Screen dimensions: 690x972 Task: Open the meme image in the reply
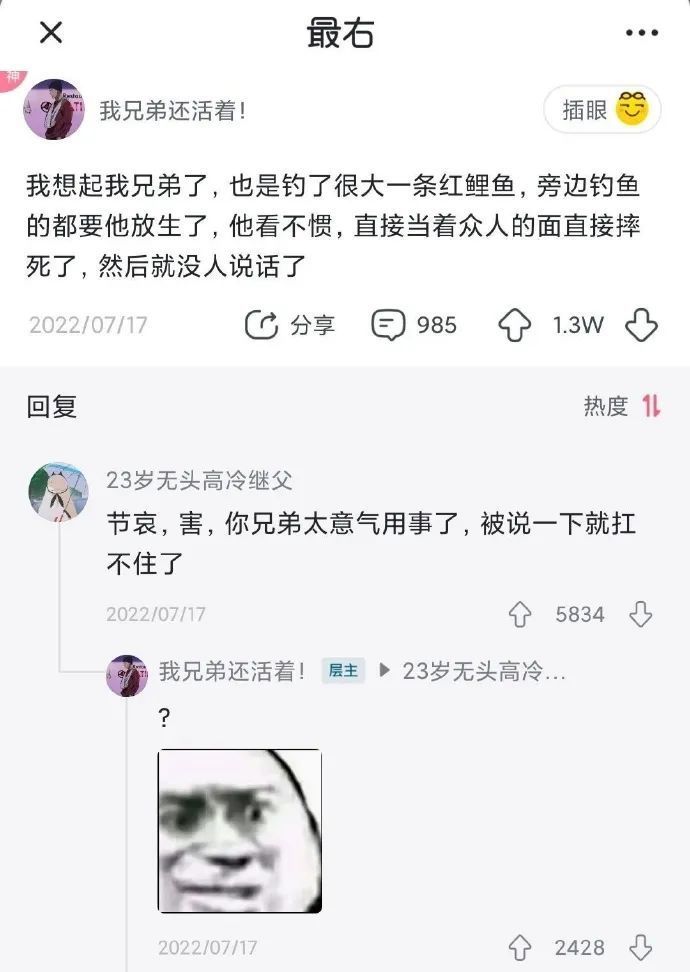coord(240,830)
